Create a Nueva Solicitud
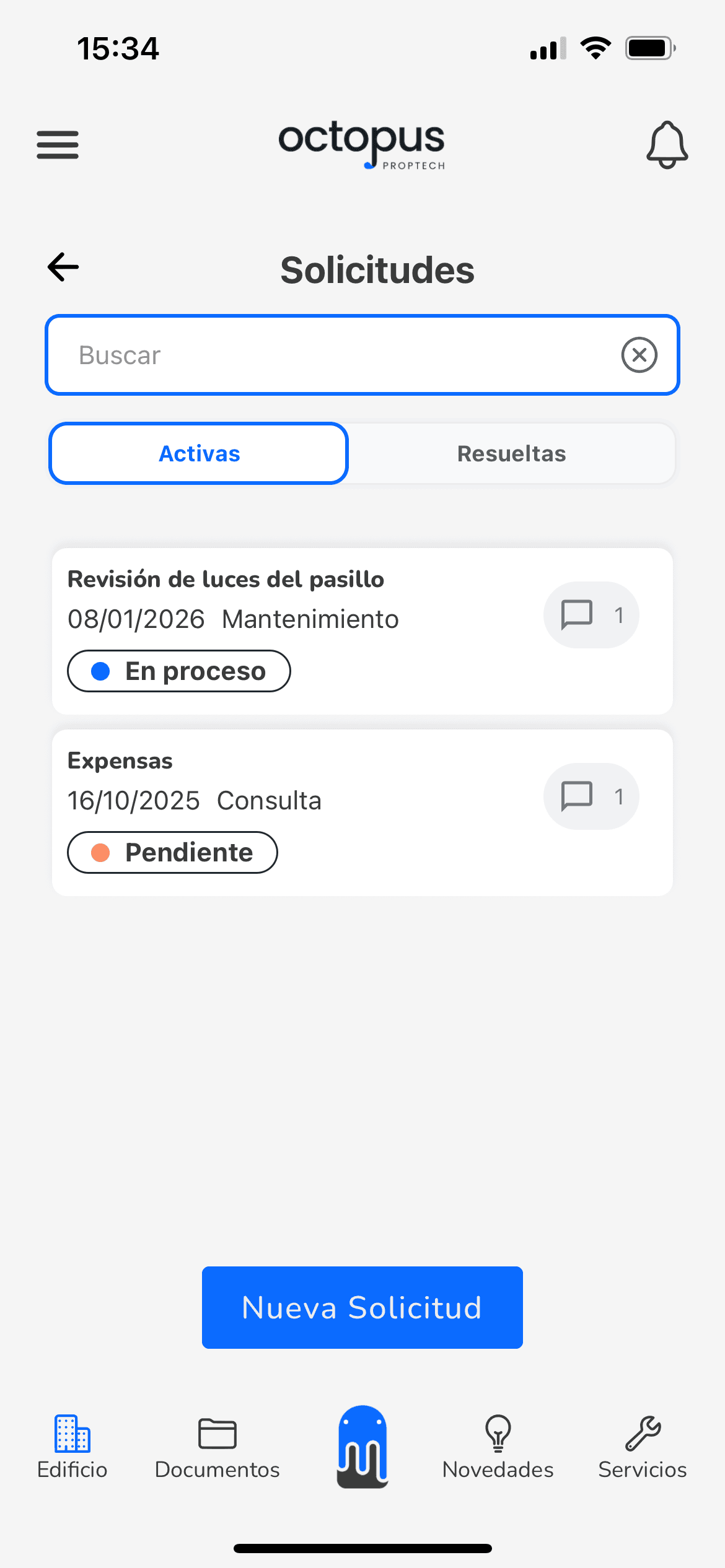Screen dimensions: 725x1568 click(x=362, y=1307)
